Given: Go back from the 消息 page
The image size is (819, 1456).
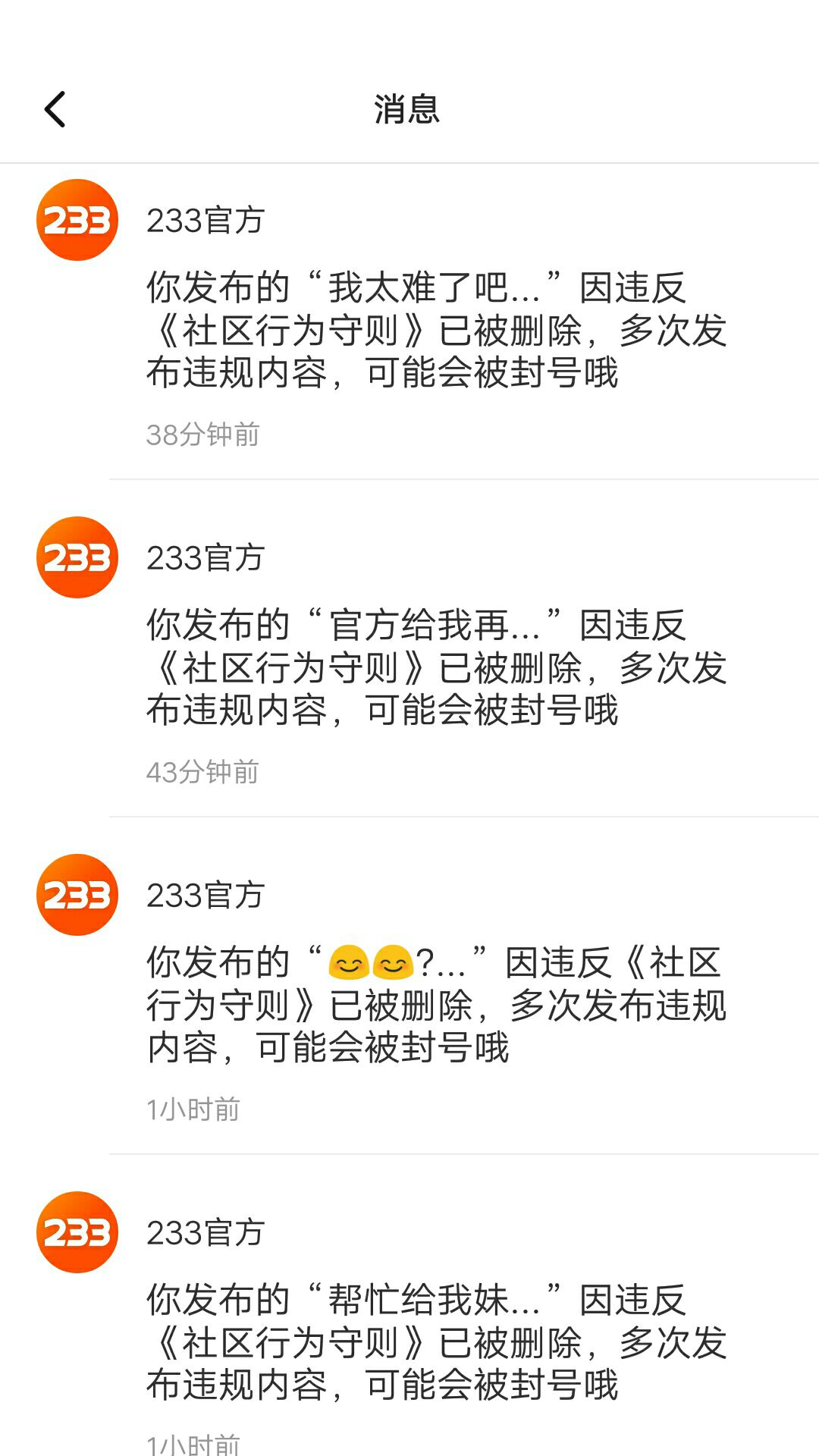Looking at the screenshot, I should click(55, 109).
